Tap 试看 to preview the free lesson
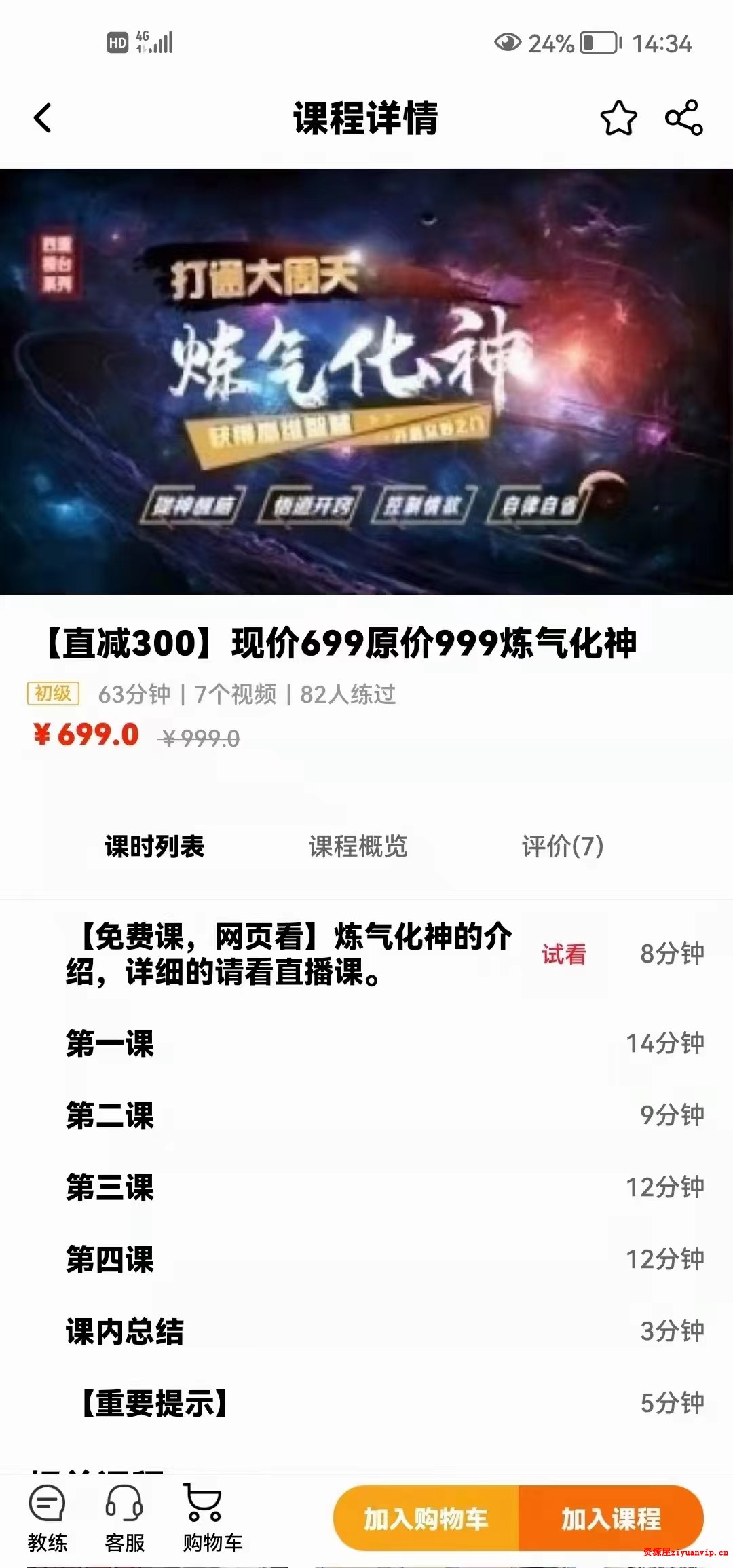The width and height of the screenshot is (733, 1568). (x=565, y=954)
